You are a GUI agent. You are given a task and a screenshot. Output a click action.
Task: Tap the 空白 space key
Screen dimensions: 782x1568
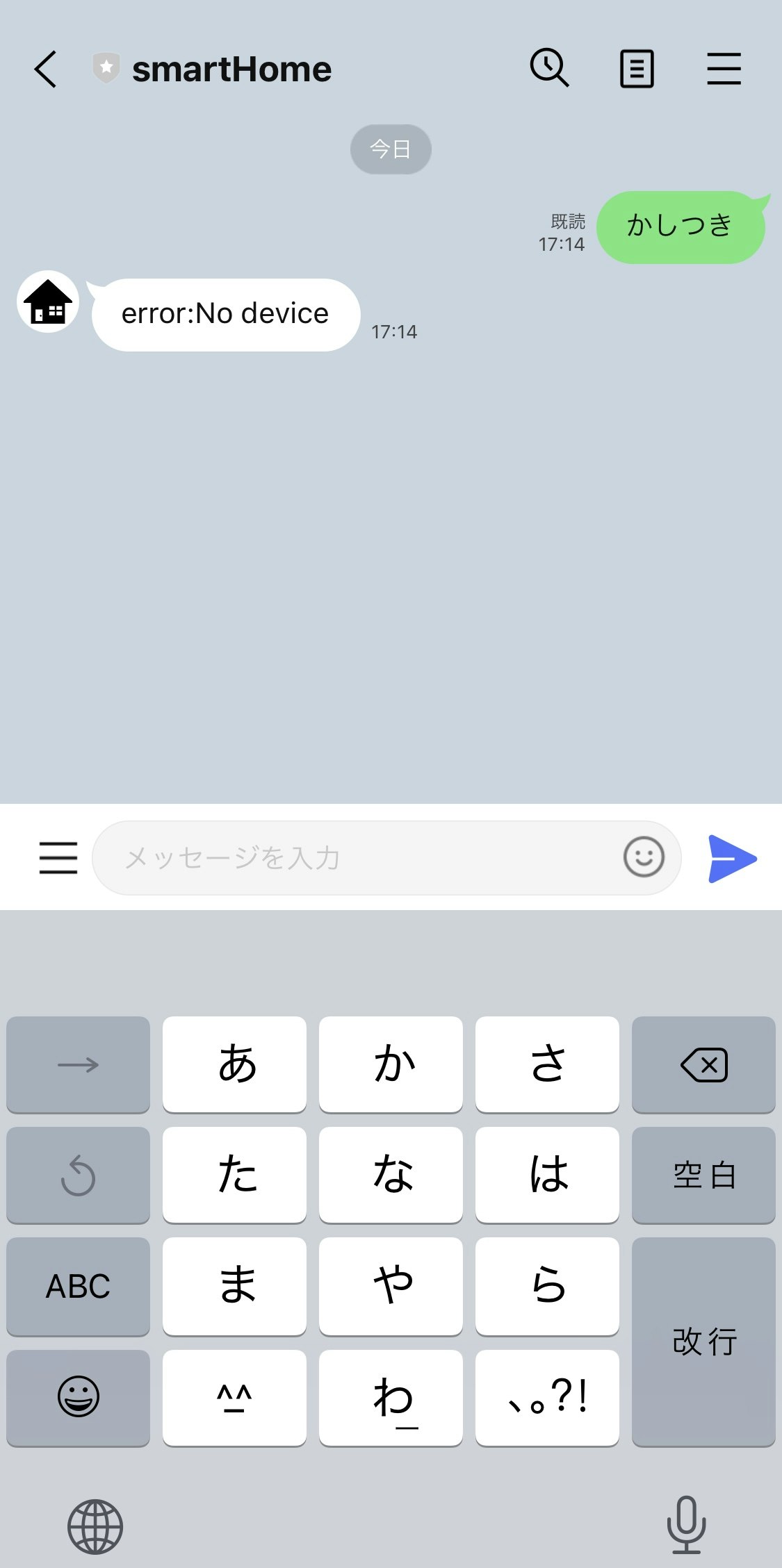[x=703, y=1175]
